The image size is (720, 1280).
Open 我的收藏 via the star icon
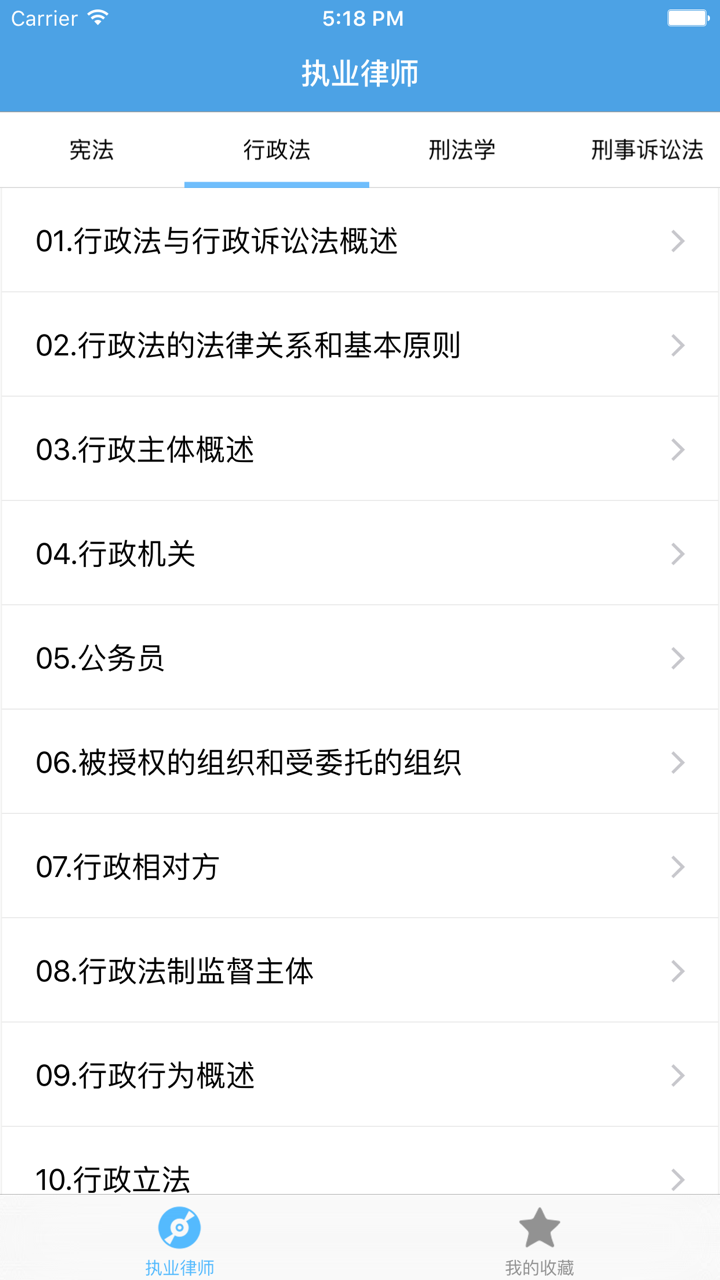[539, 1228]
